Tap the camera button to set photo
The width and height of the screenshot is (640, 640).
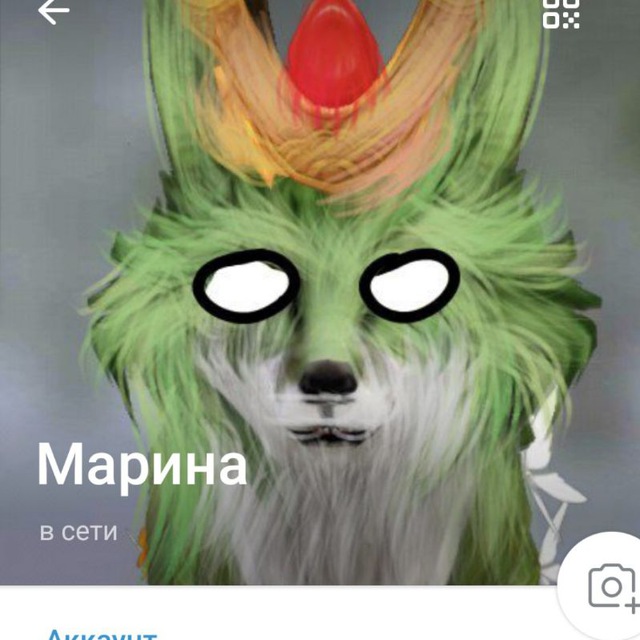coord(609,588)
